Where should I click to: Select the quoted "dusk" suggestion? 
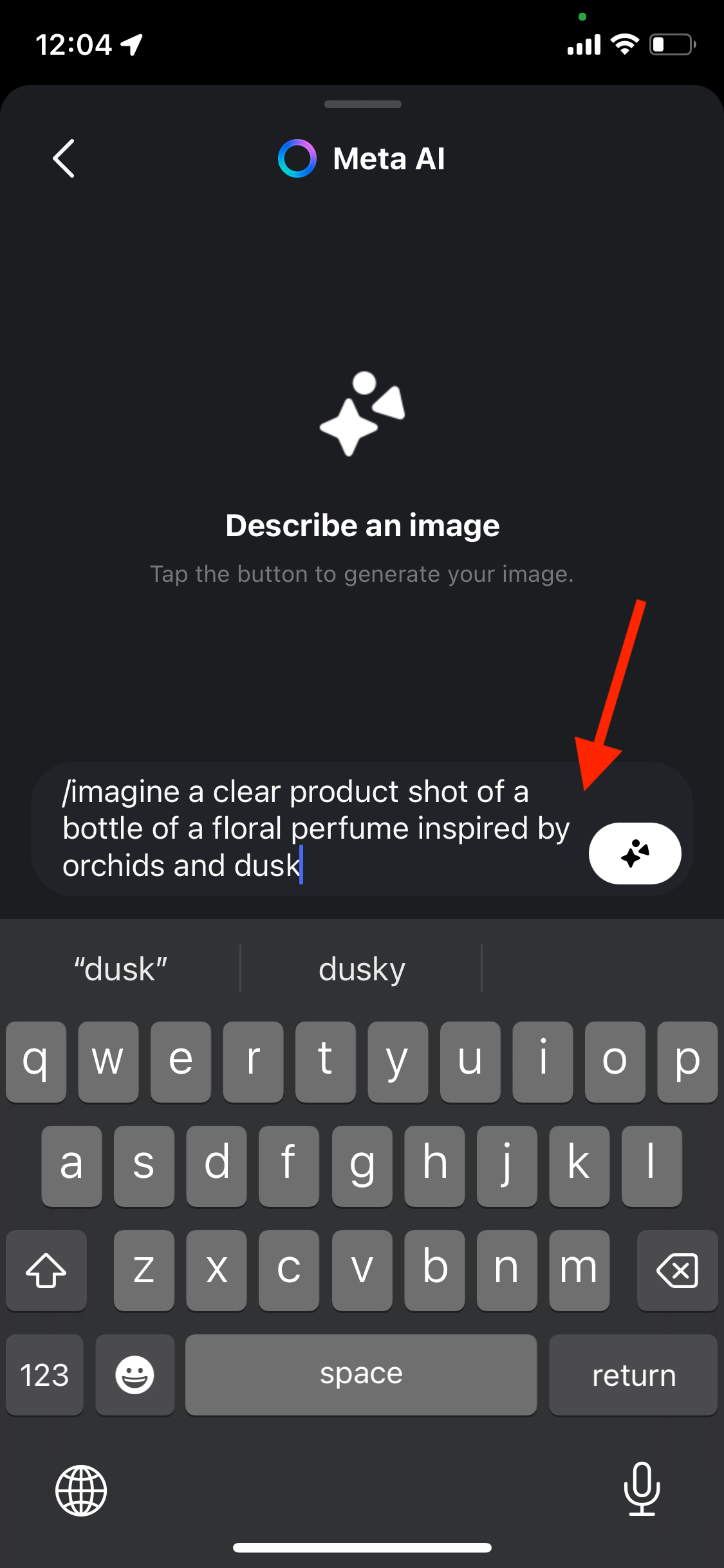pyautogui.click(x=120, y=969)
